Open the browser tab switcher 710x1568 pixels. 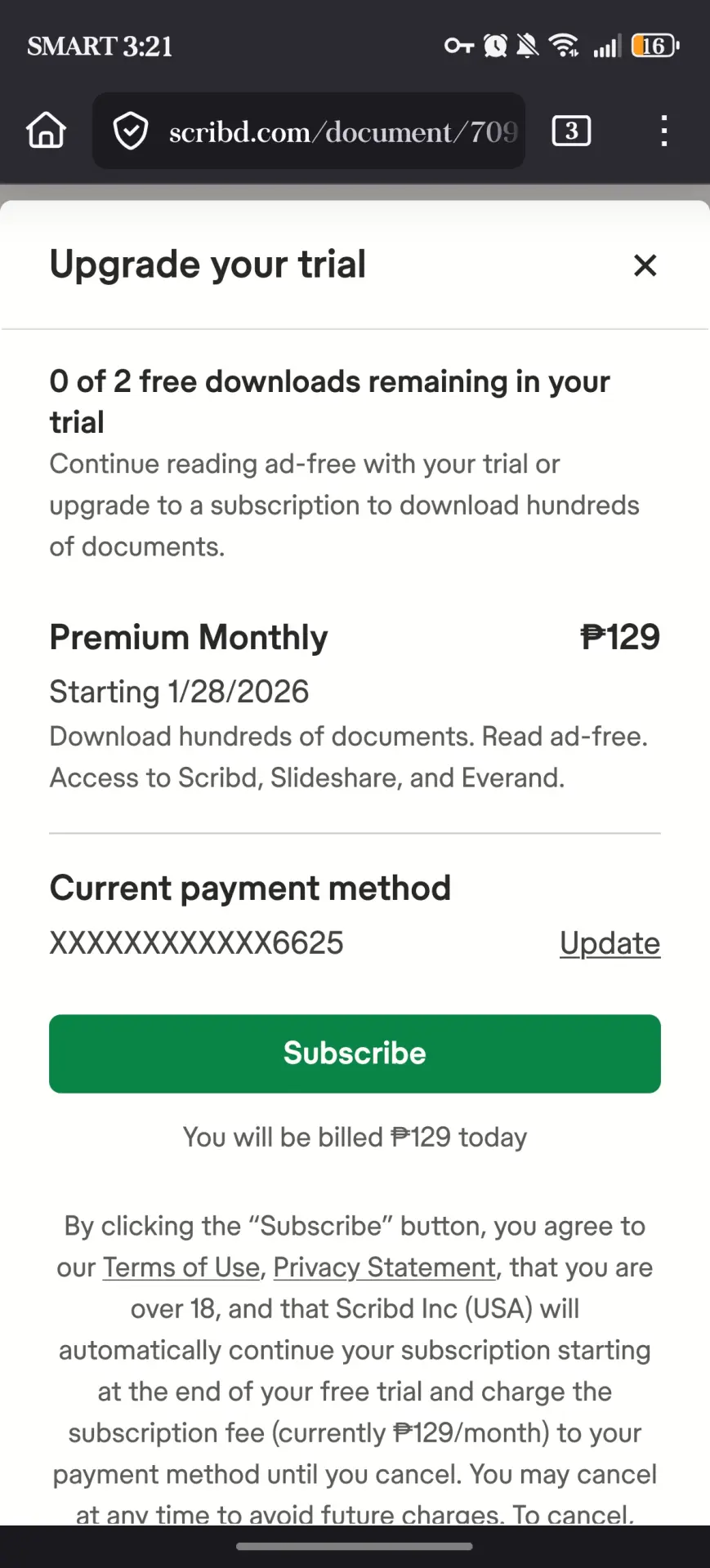click(x=571, y=131)
